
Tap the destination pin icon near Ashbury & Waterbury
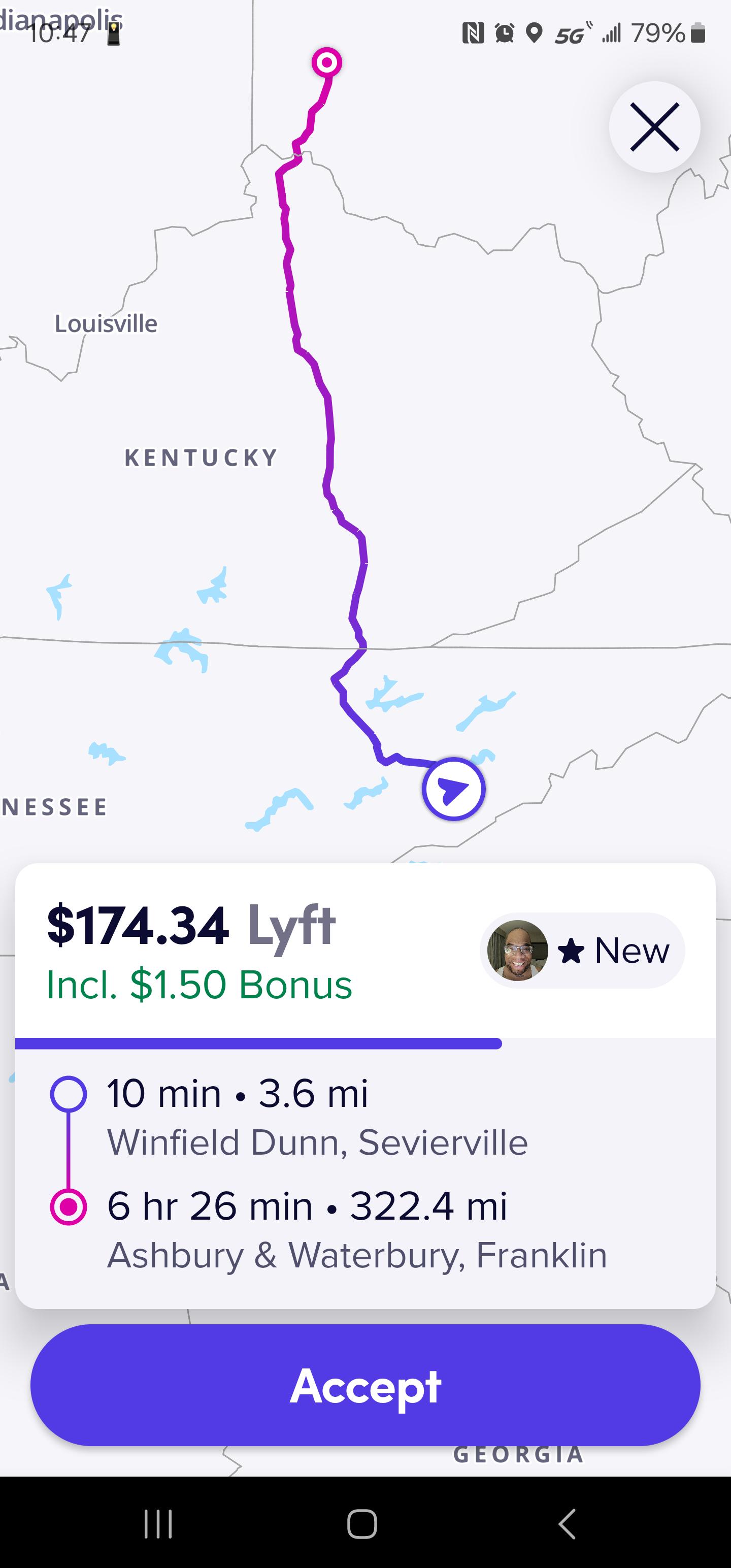(x=68, y=1207)
